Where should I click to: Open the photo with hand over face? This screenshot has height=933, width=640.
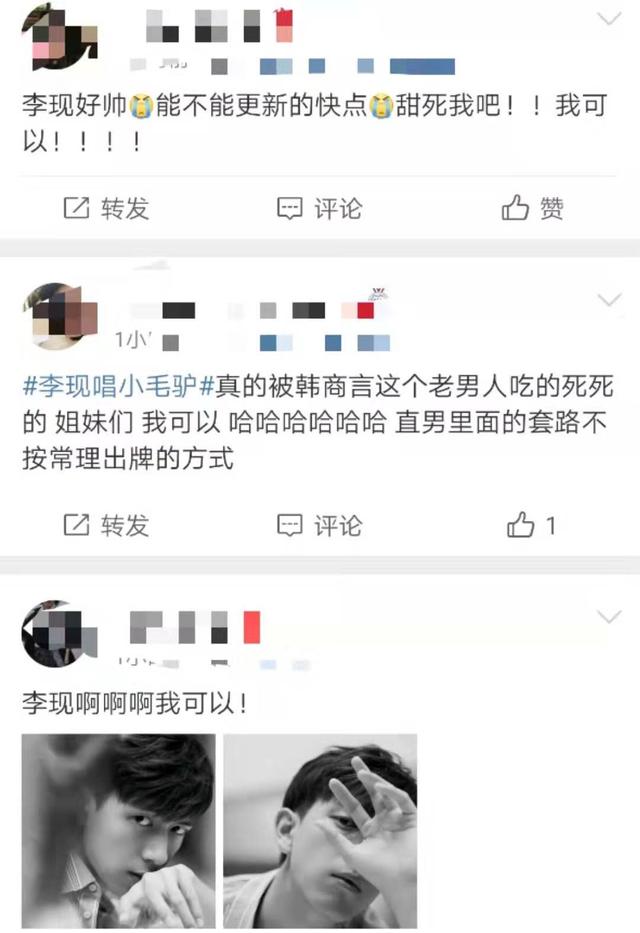click(x=320, y=830)
